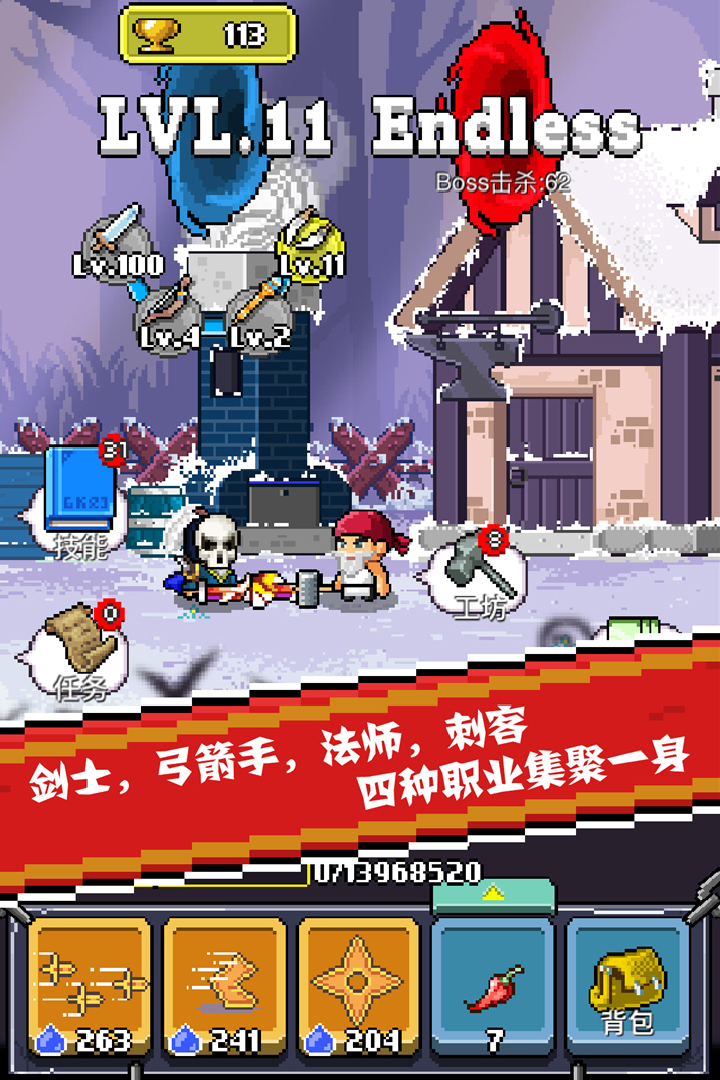The image size is (720, 1080).
Task: Expand the item tray via yellow up arrow
Action: point(495,895)
